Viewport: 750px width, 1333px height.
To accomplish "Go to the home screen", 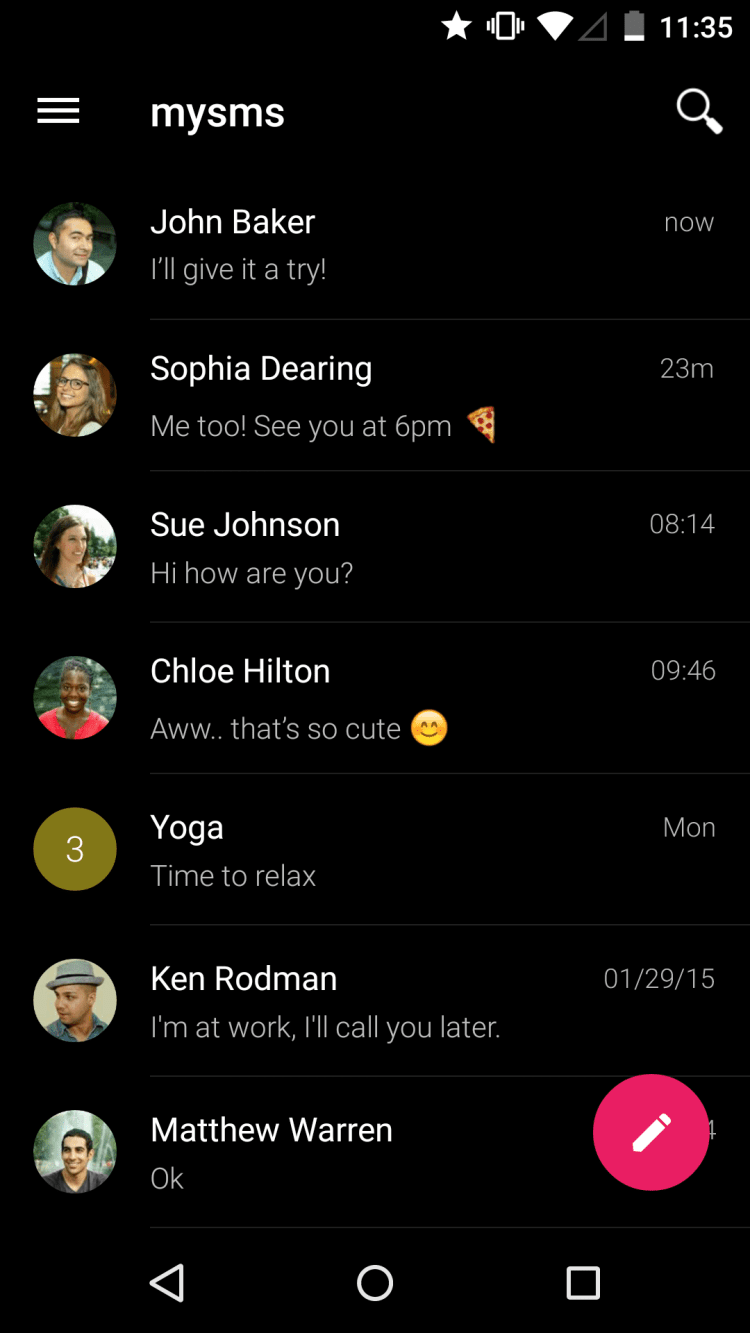I will pyautogui.click(x=375, y=1283).
